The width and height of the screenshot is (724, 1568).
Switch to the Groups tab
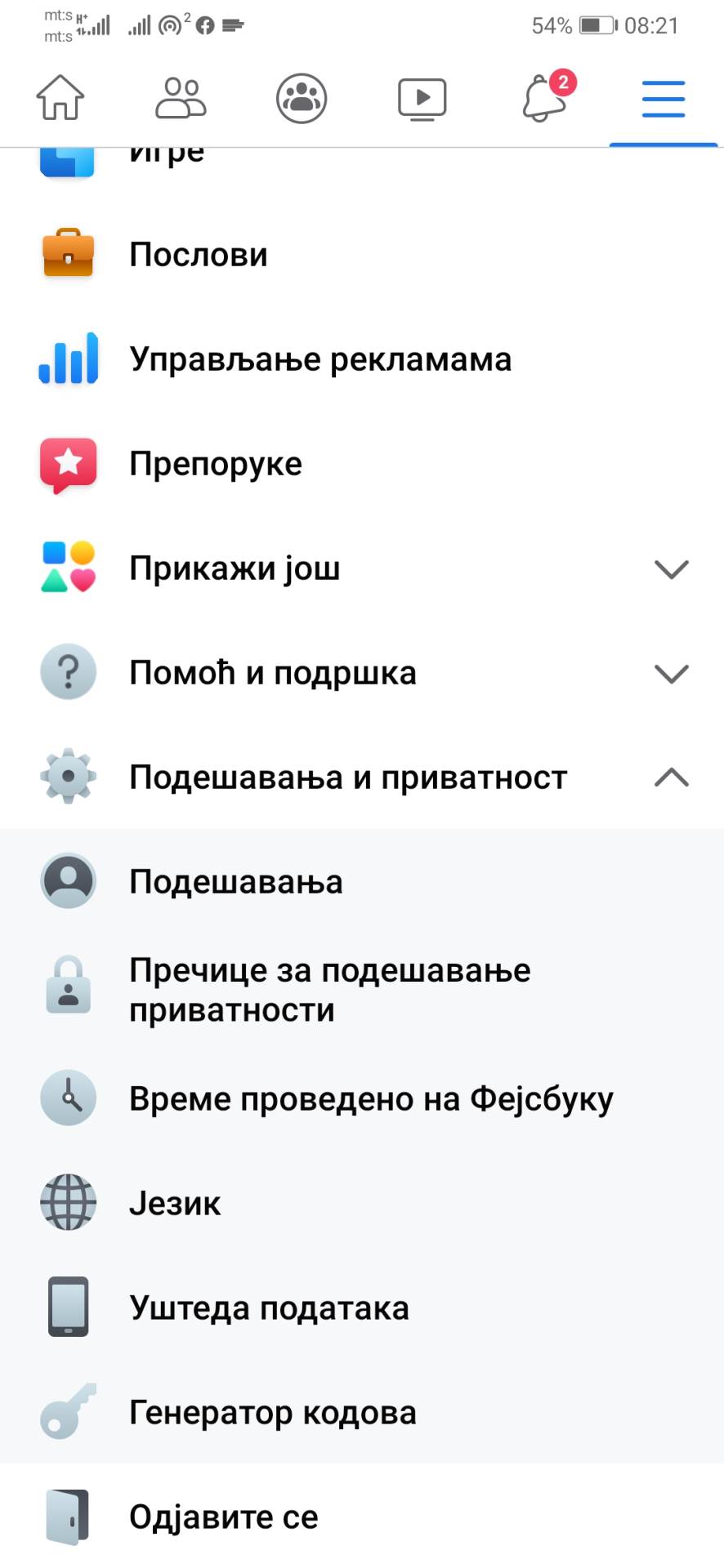(302, 98)
